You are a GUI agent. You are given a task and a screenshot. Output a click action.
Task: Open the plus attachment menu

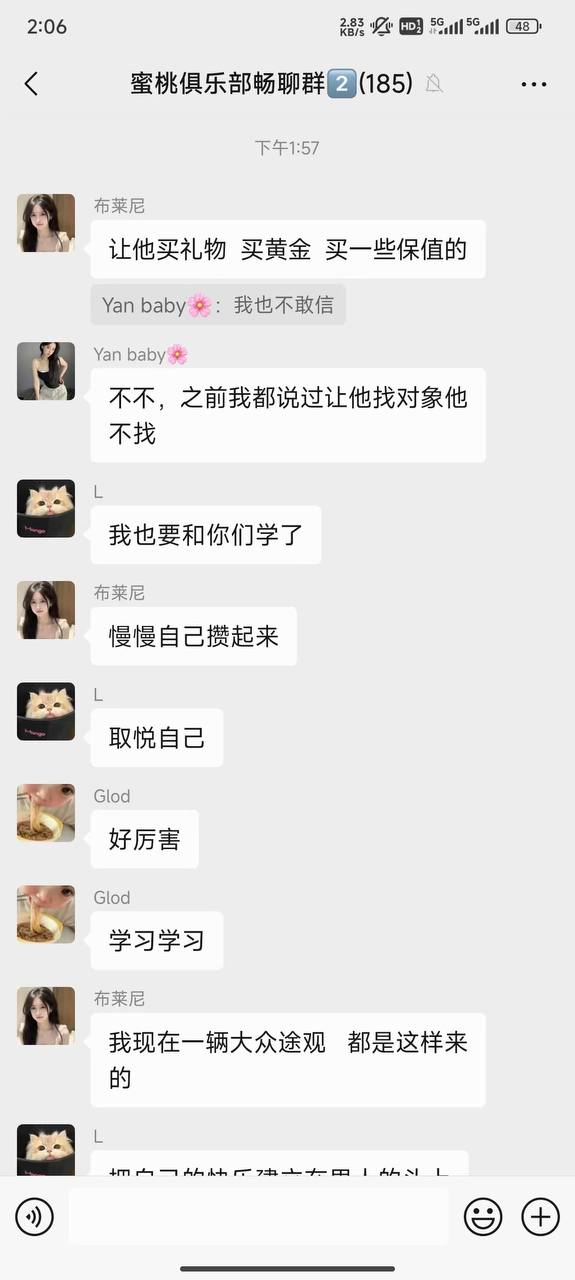point(541,1217)
